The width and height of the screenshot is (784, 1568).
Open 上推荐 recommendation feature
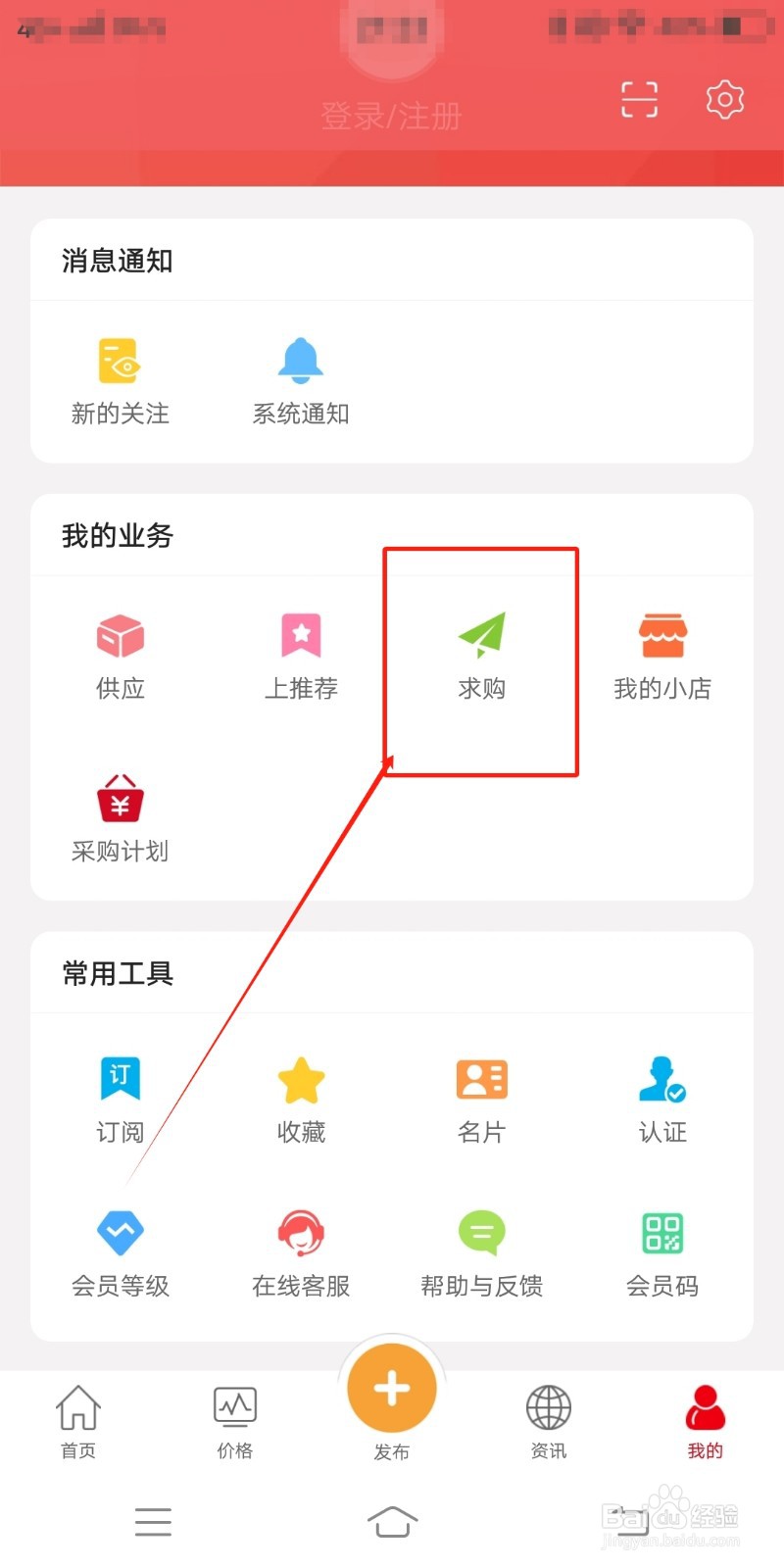click(x=301, y=655)
